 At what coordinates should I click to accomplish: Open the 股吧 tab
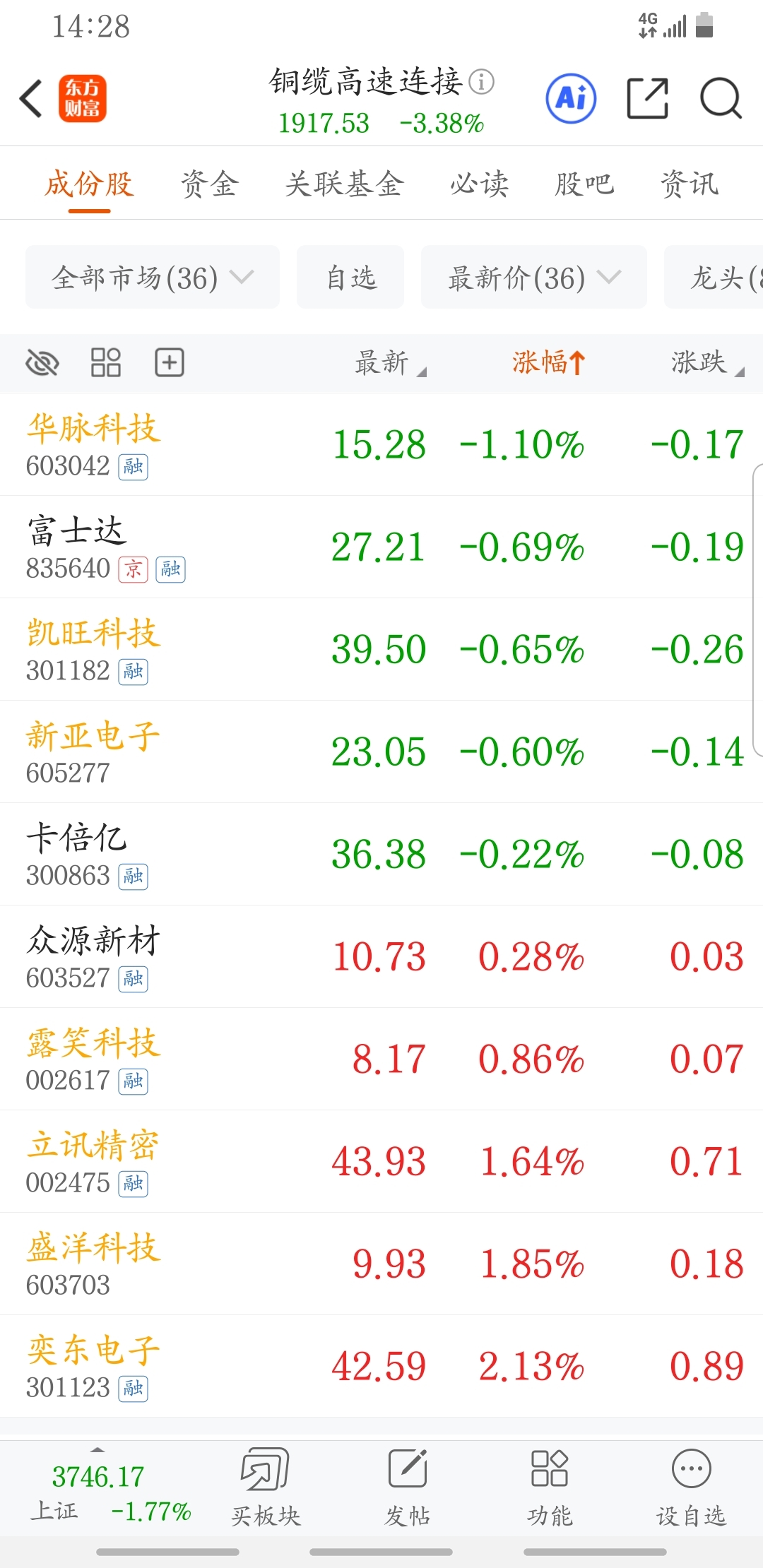coord(584,184)
